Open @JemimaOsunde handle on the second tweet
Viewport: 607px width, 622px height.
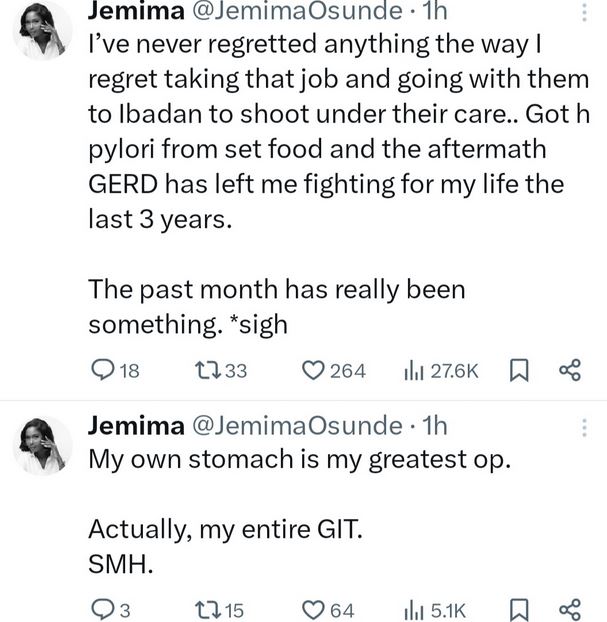coord(295,426)
